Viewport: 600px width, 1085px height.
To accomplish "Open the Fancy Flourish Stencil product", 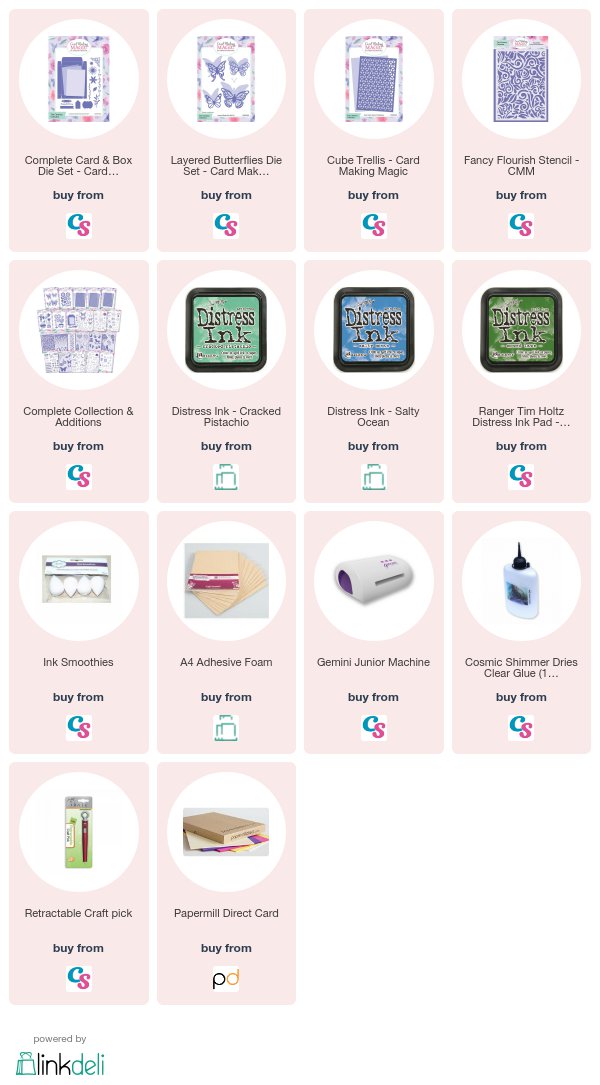I will (x=521, y=80).
